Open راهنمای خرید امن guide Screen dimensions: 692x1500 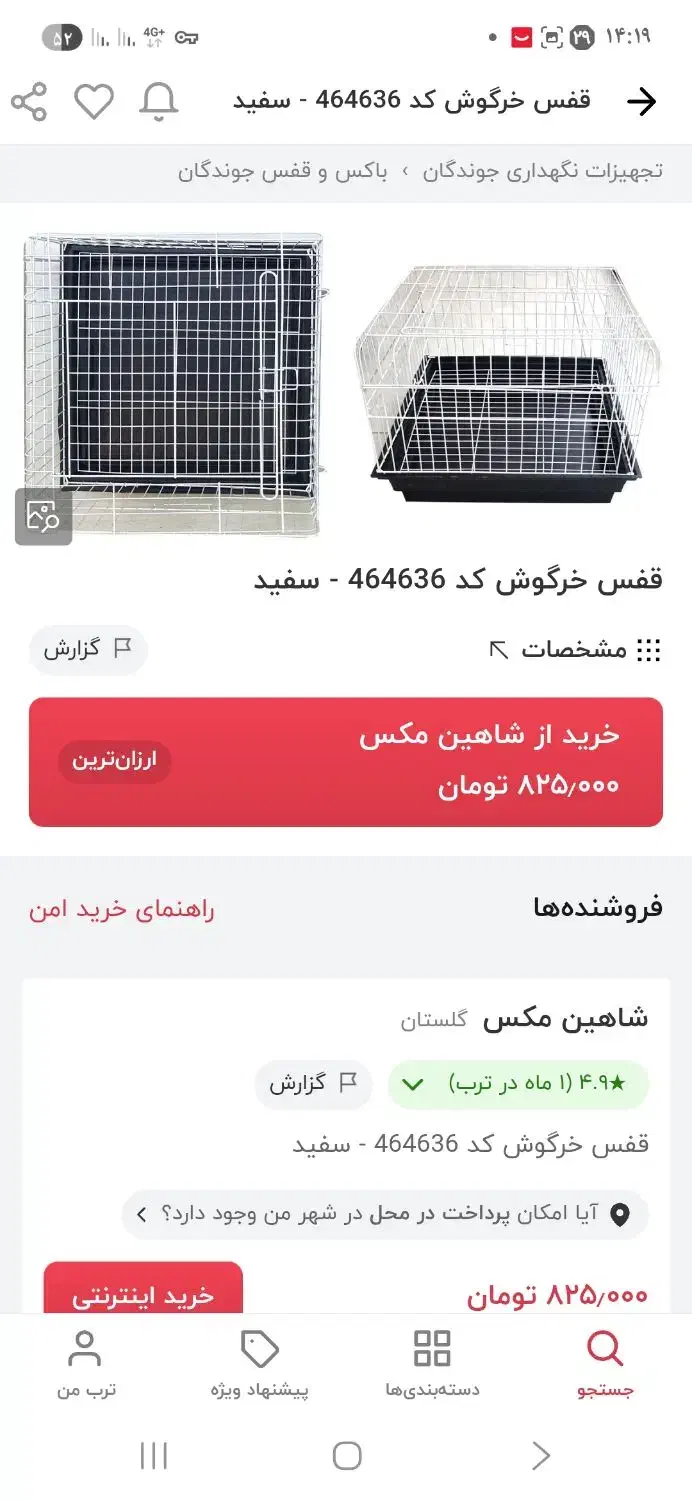pyautogui.click(x=121, y=909)
